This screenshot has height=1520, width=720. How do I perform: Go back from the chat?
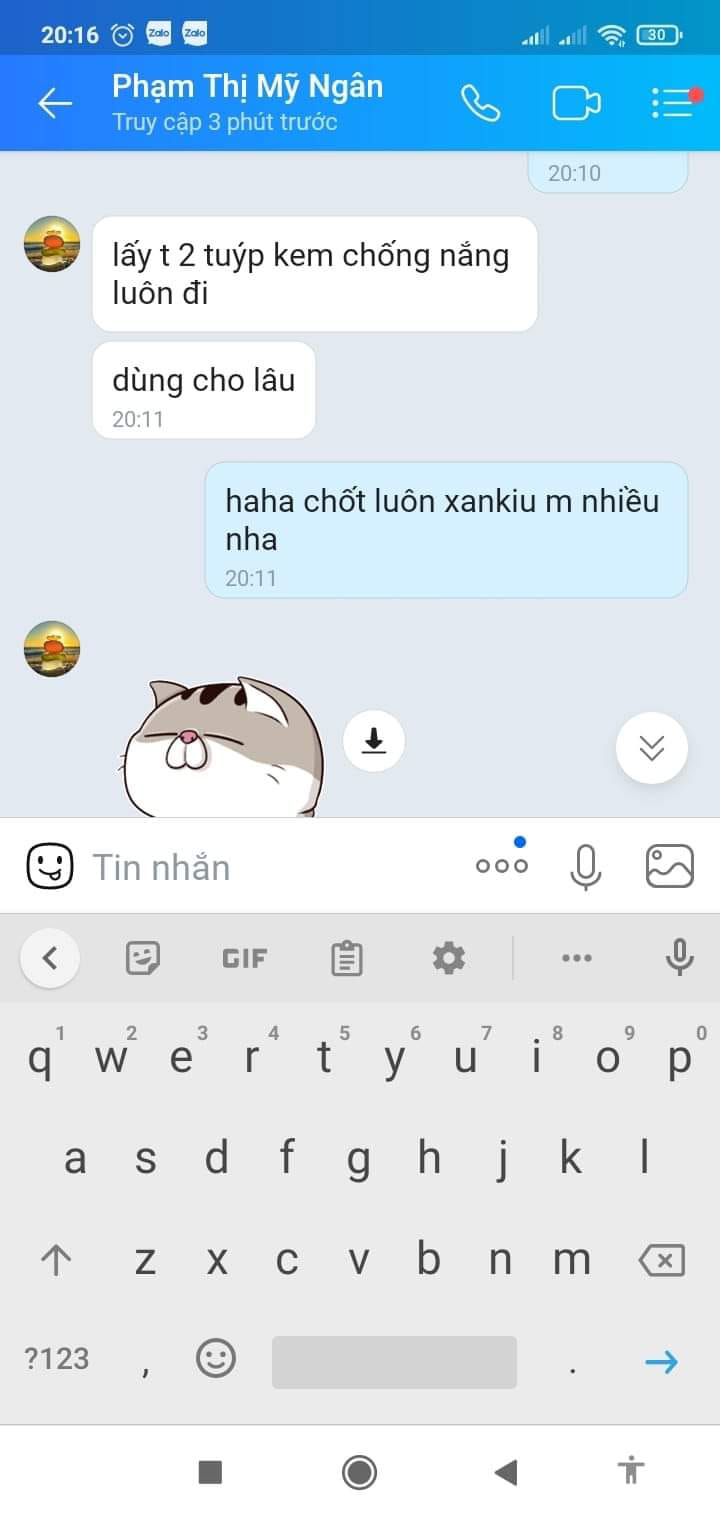[55, 103]
